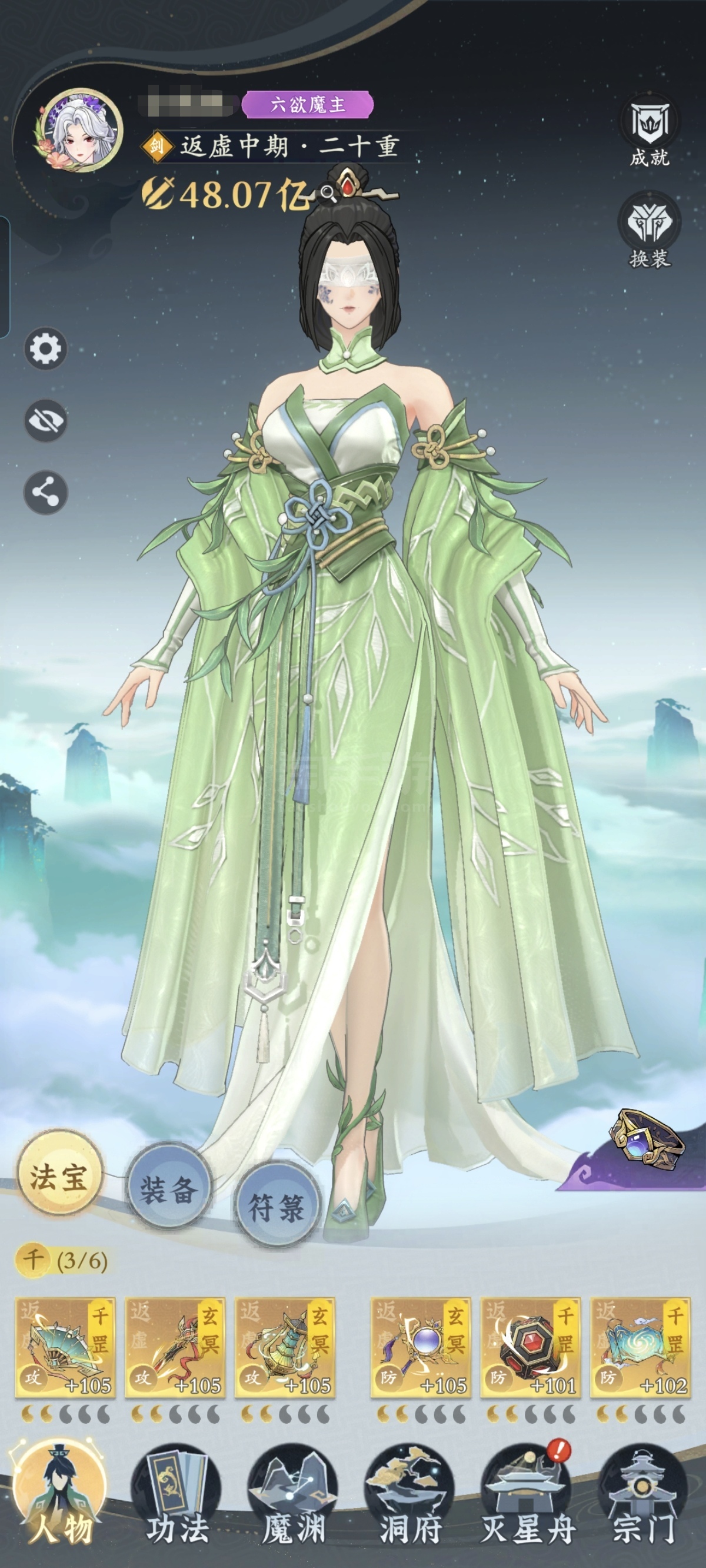The width and height of the screenshot is (706, 1568).
Task: Open the fan attack treasure +105
Action: [x=65, y=1347]
